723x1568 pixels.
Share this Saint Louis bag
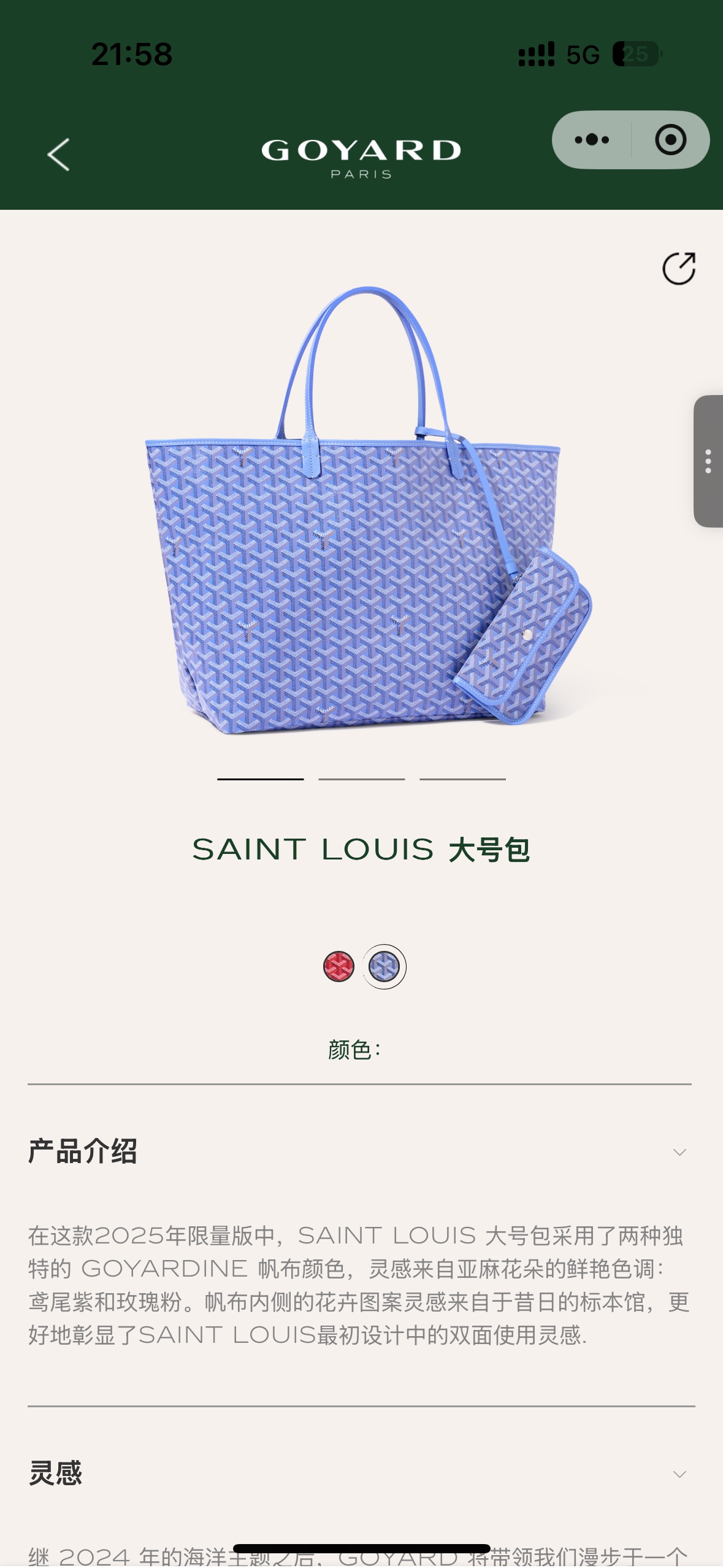click(678, 269)
